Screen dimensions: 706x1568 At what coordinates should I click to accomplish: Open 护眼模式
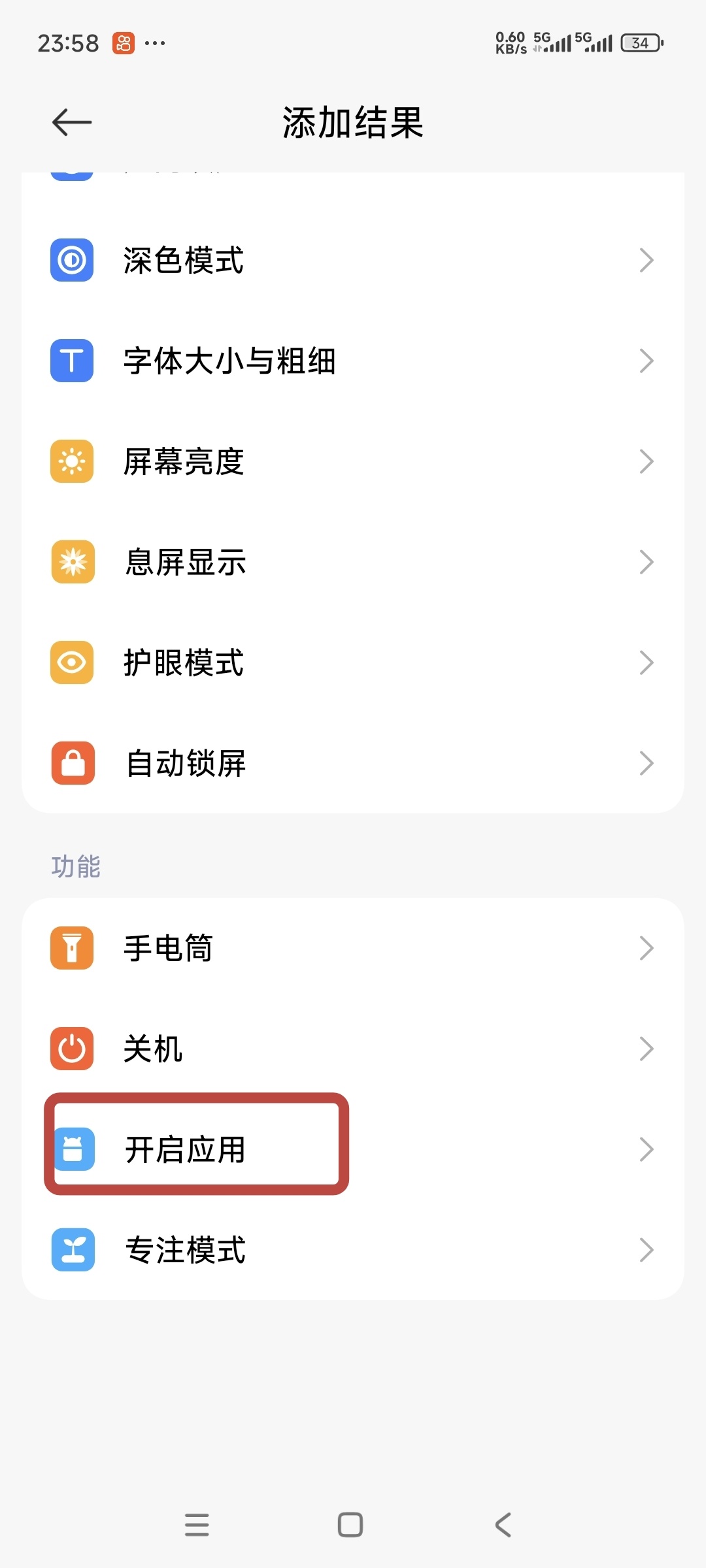[353, 662]
